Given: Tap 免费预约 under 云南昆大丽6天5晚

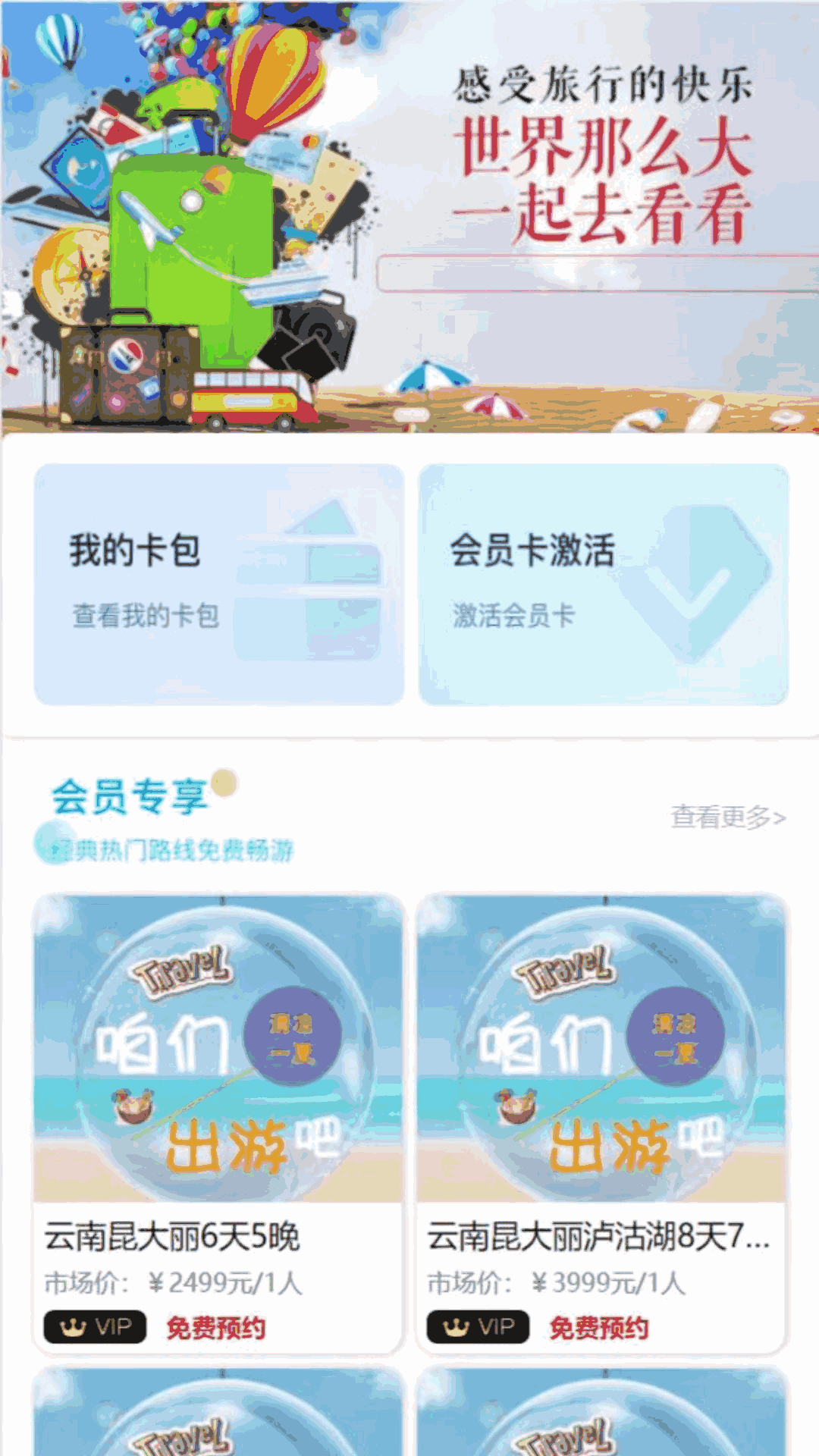Looking at the screenshot, I should point(216,1328).
